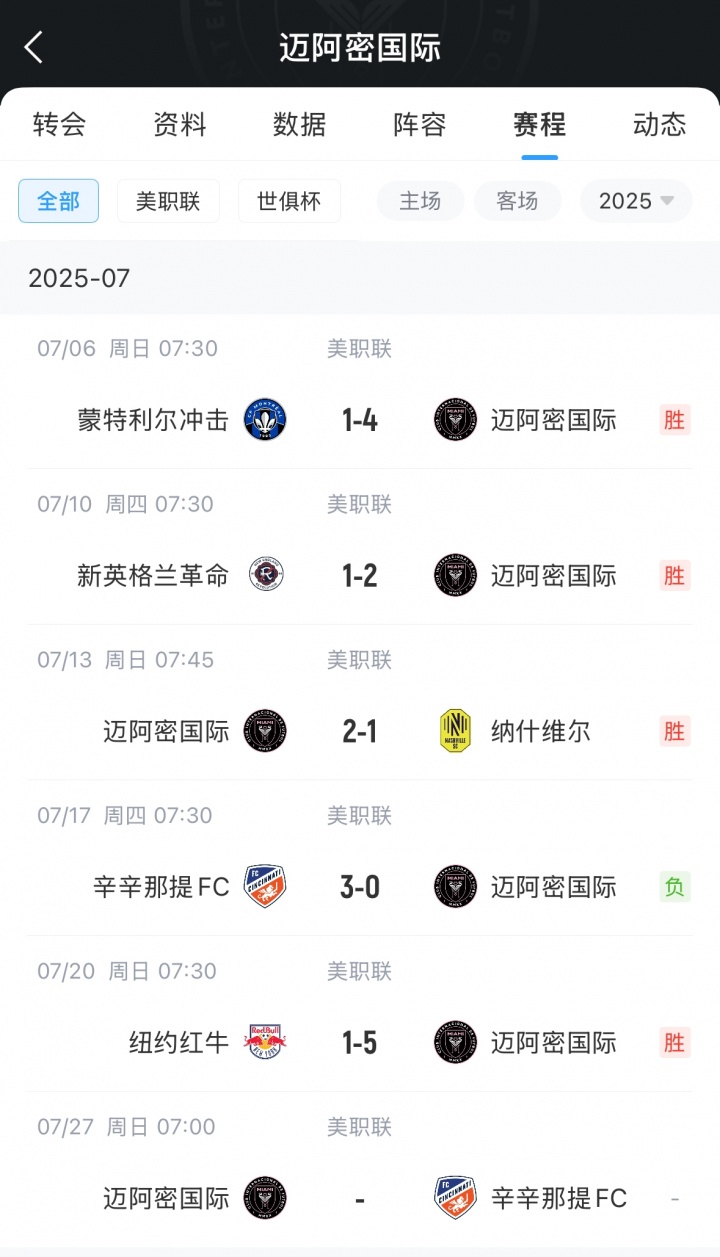Viewport: 720px width, 1257px height.
Task: Enable the 世俱杯 competition filter
Action: [x=289, y=201]
